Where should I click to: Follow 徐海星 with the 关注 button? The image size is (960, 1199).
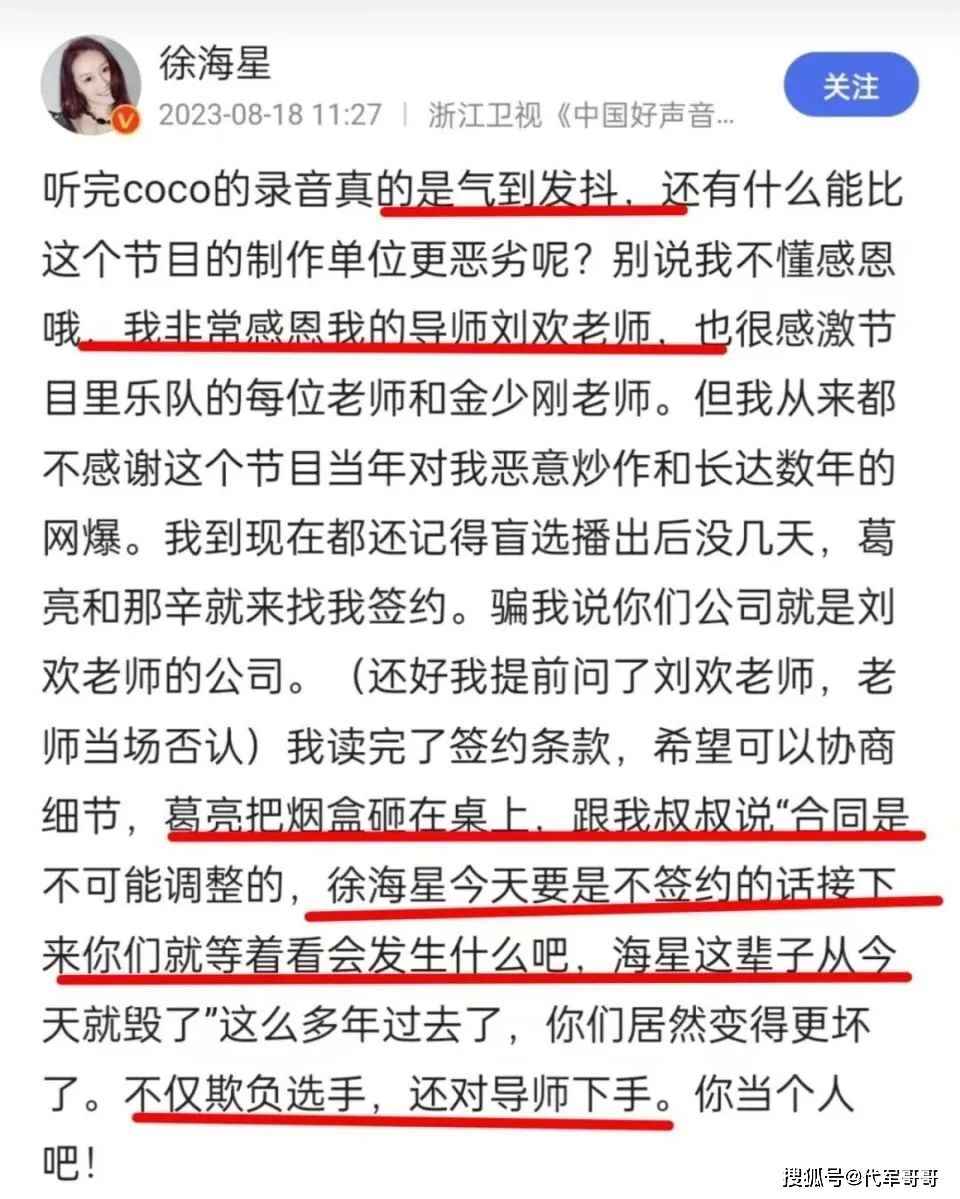(x=850, y=86)
